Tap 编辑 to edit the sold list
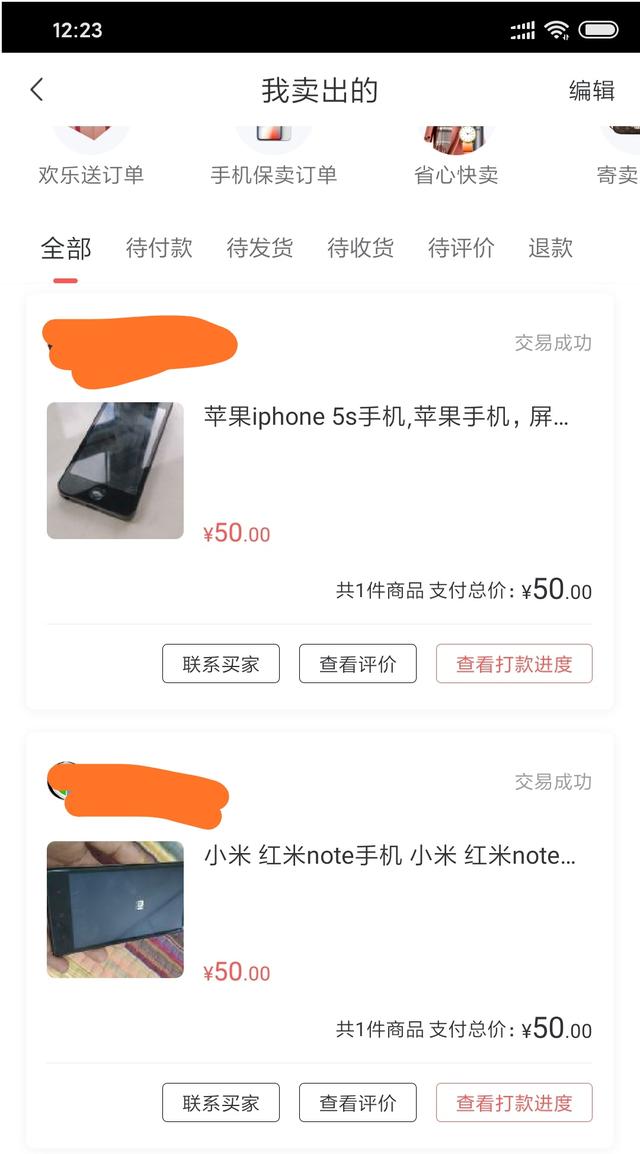 (x=591, y=91)
